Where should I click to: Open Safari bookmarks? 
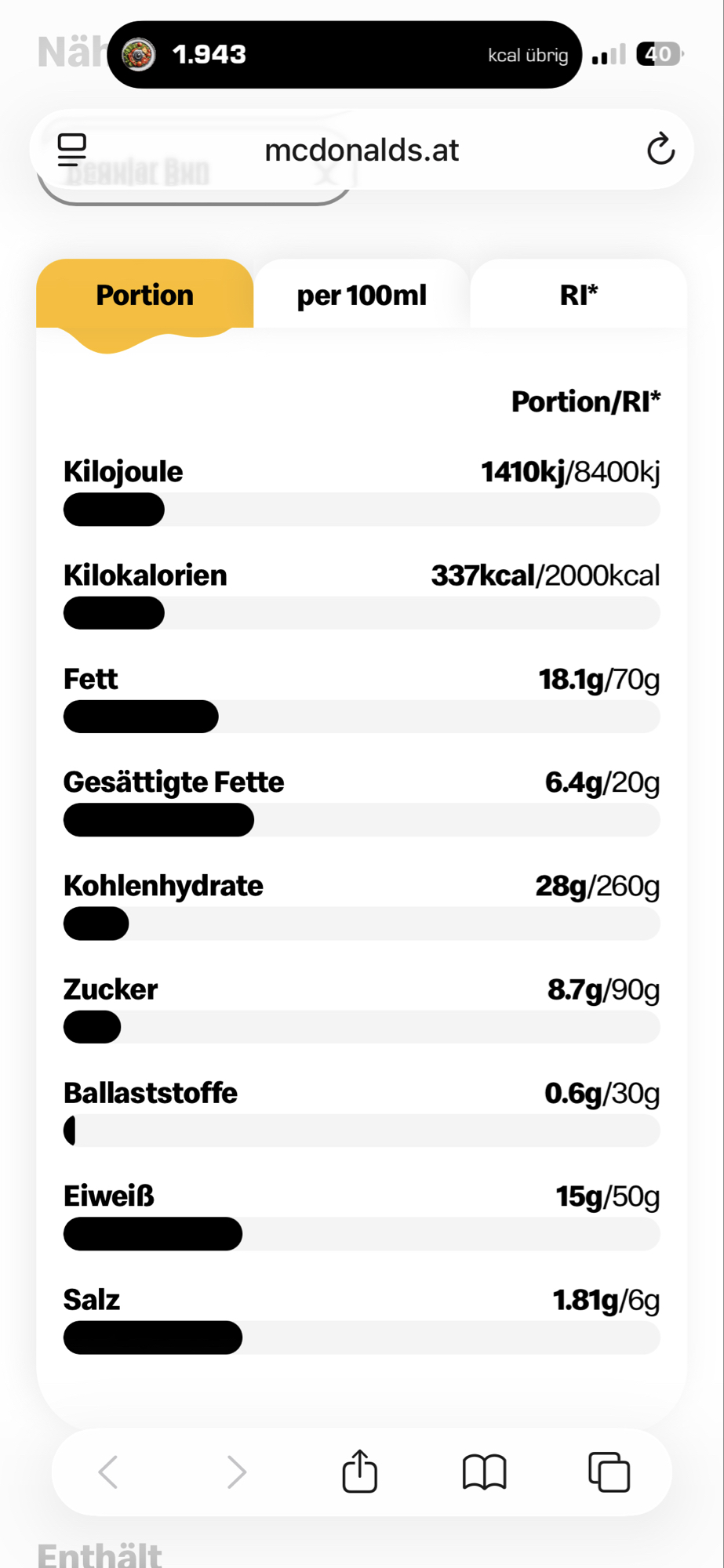point(484,1472)
